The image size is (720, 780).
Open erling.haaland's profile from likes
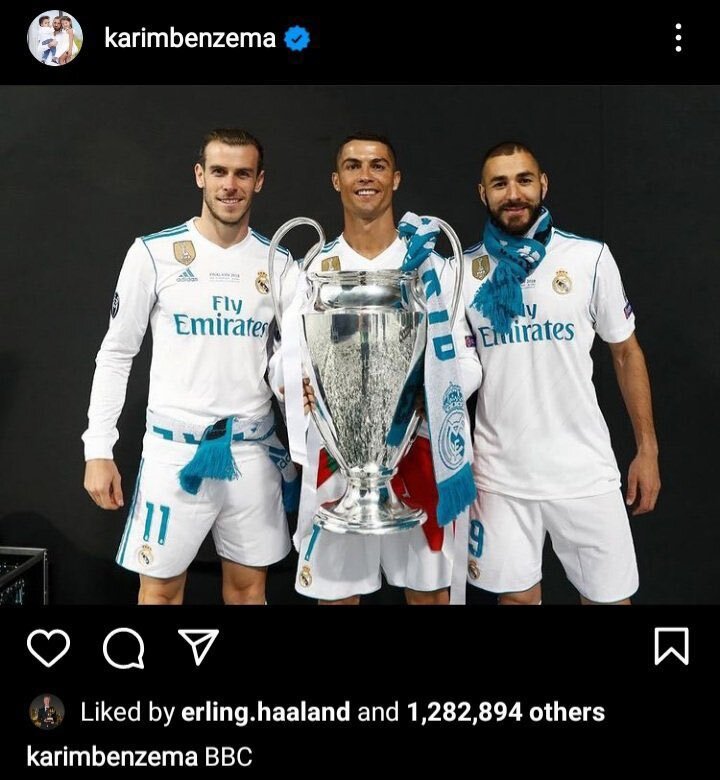[x=265, y=712]
